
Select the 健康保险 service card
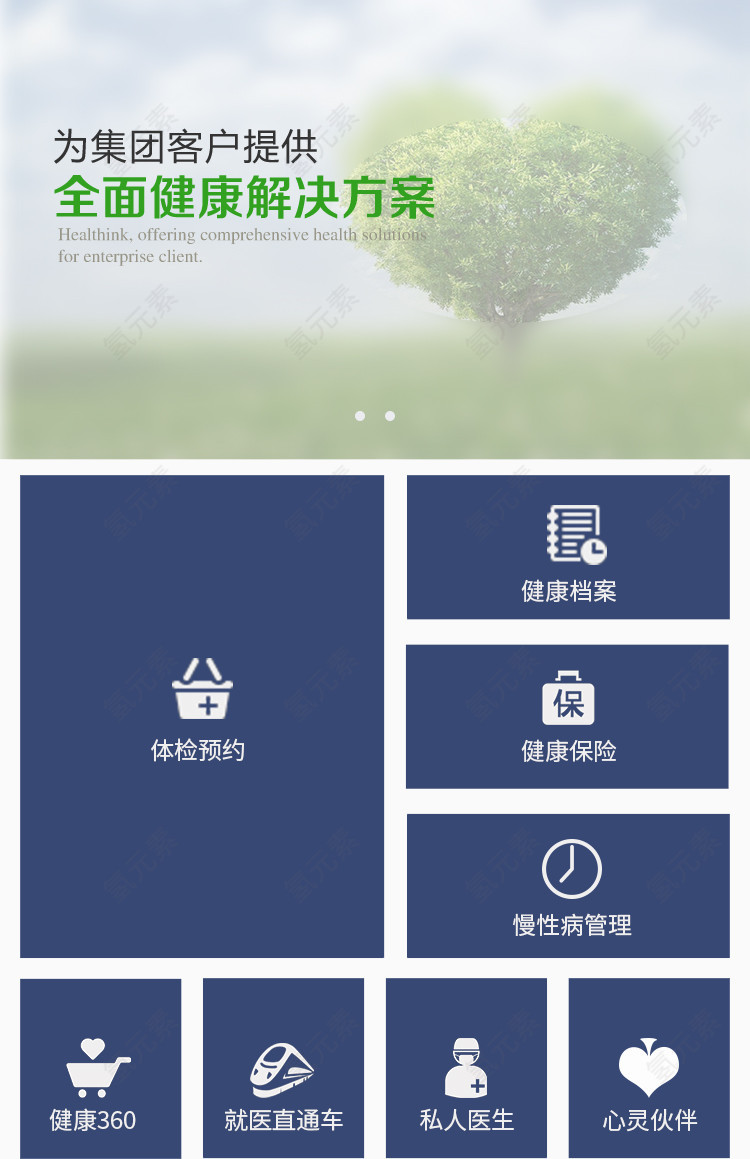tap(567, 716)
